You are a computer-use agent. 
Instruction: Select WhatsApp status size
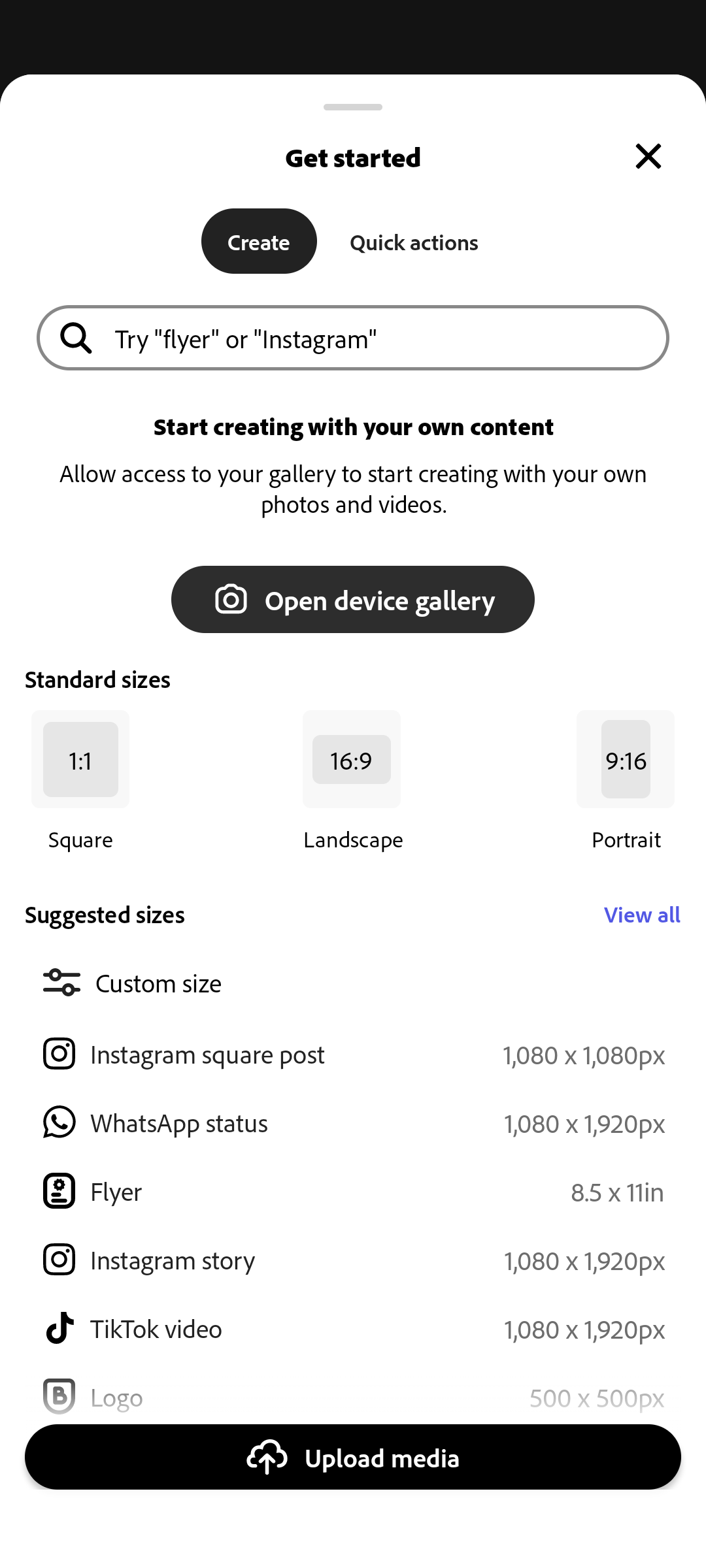353,1124
